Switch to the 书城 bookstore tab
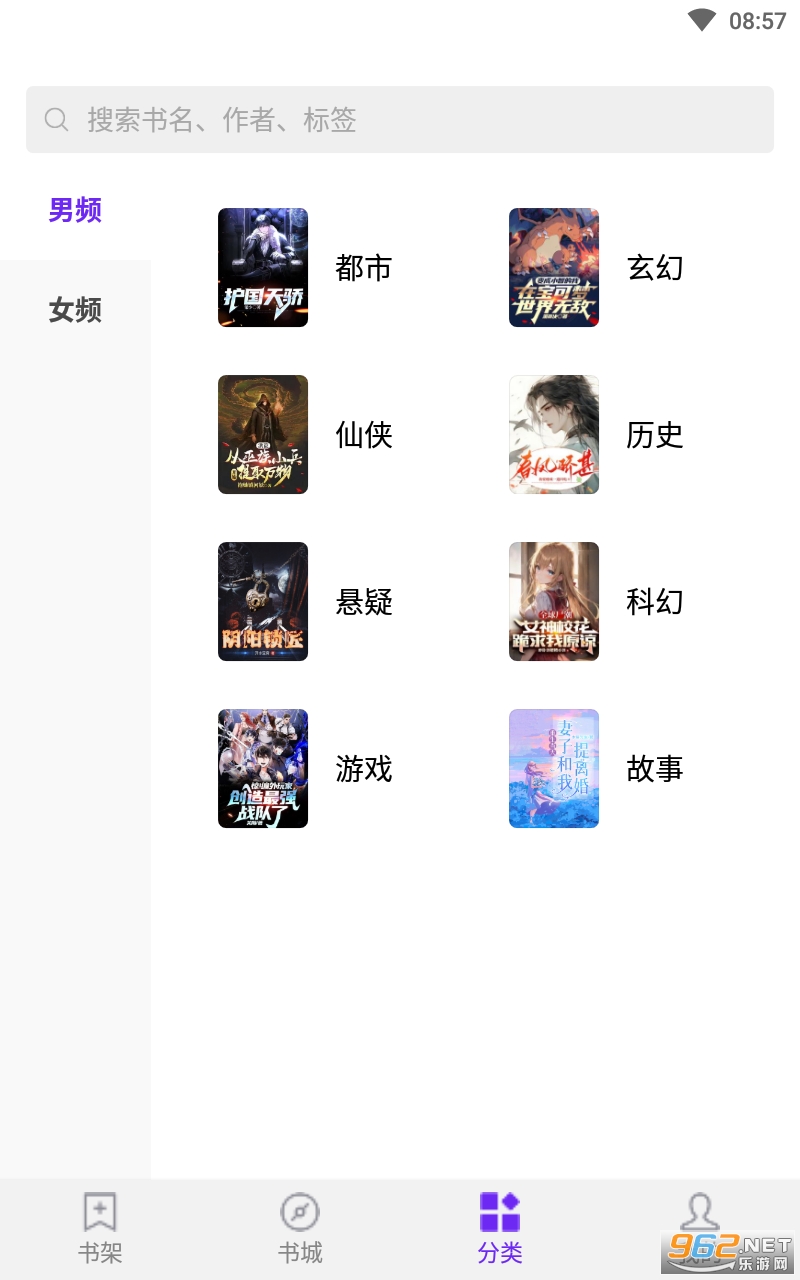Image resolution: width=800 pixels, height=1280 pixels. pyautogui.click(x=300, y=1228)
